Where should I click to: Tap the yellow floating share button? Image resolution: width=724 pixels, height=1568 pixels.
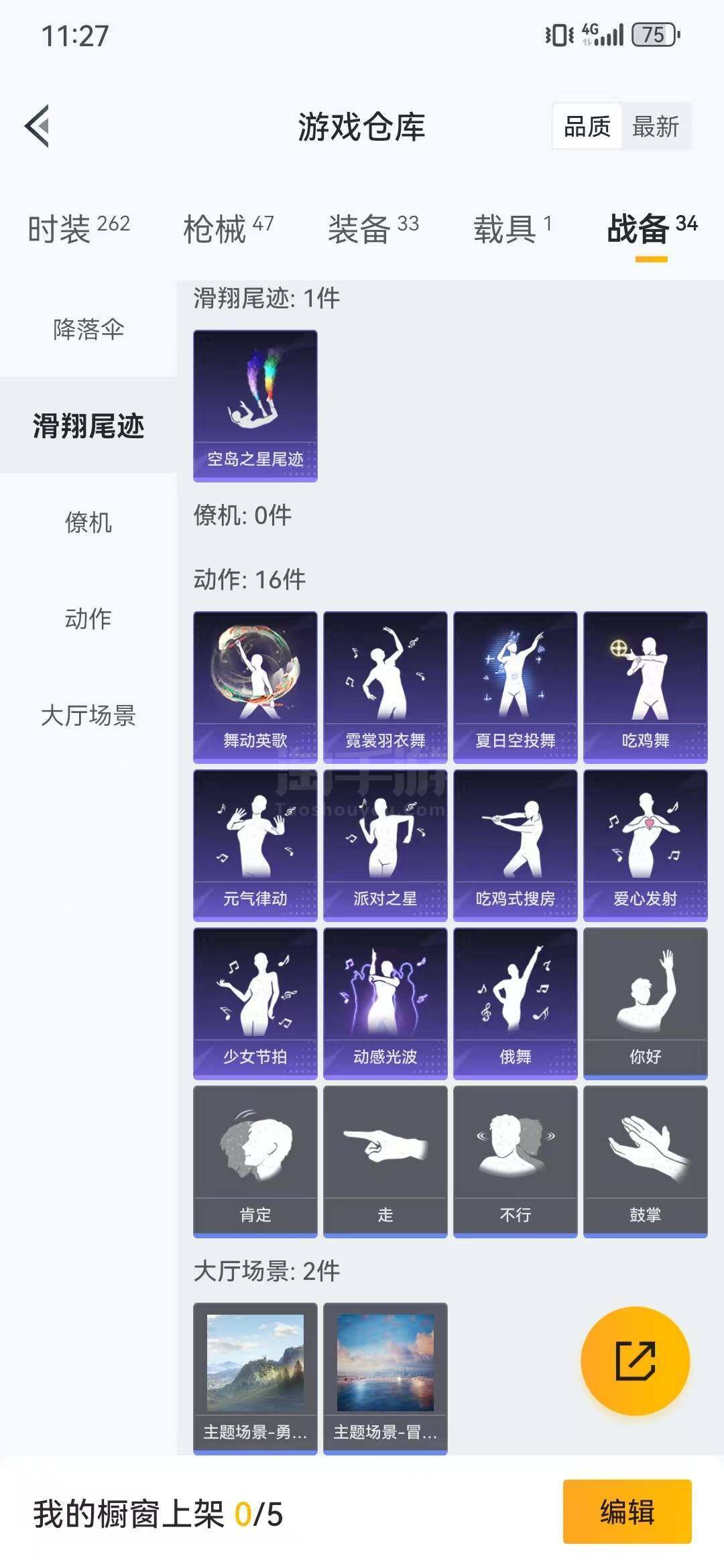(635, 1361)
